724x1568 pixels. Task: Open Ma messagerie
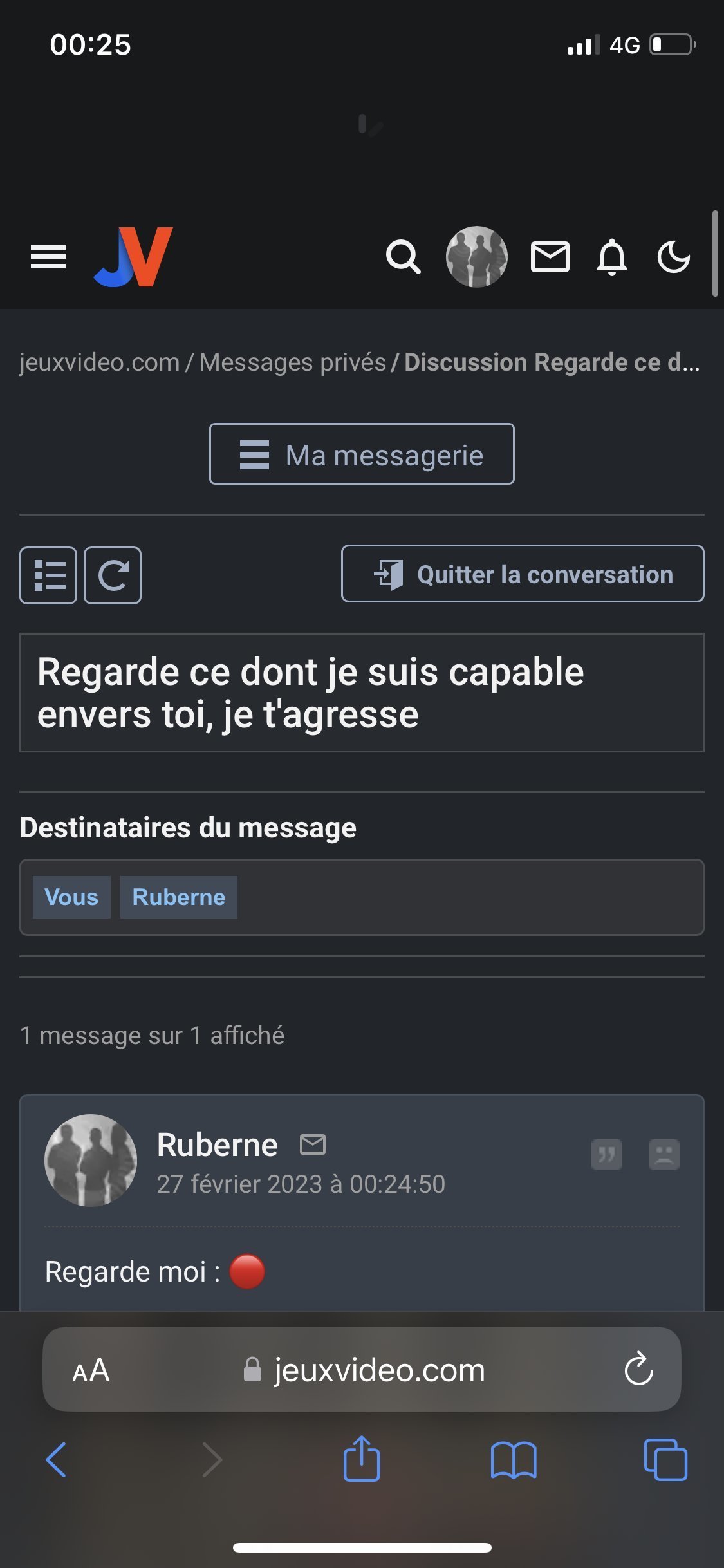(362, 454)
